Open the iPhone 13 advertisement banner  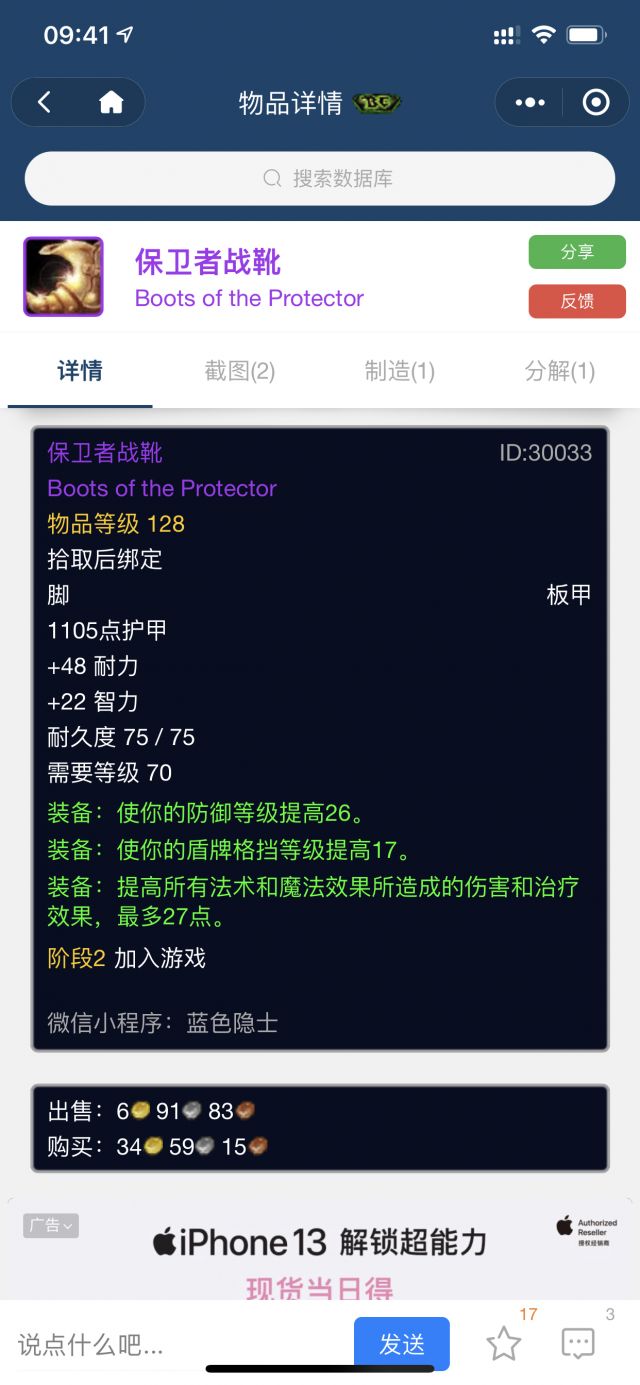pyautogui.click(x=320, y=1250)
